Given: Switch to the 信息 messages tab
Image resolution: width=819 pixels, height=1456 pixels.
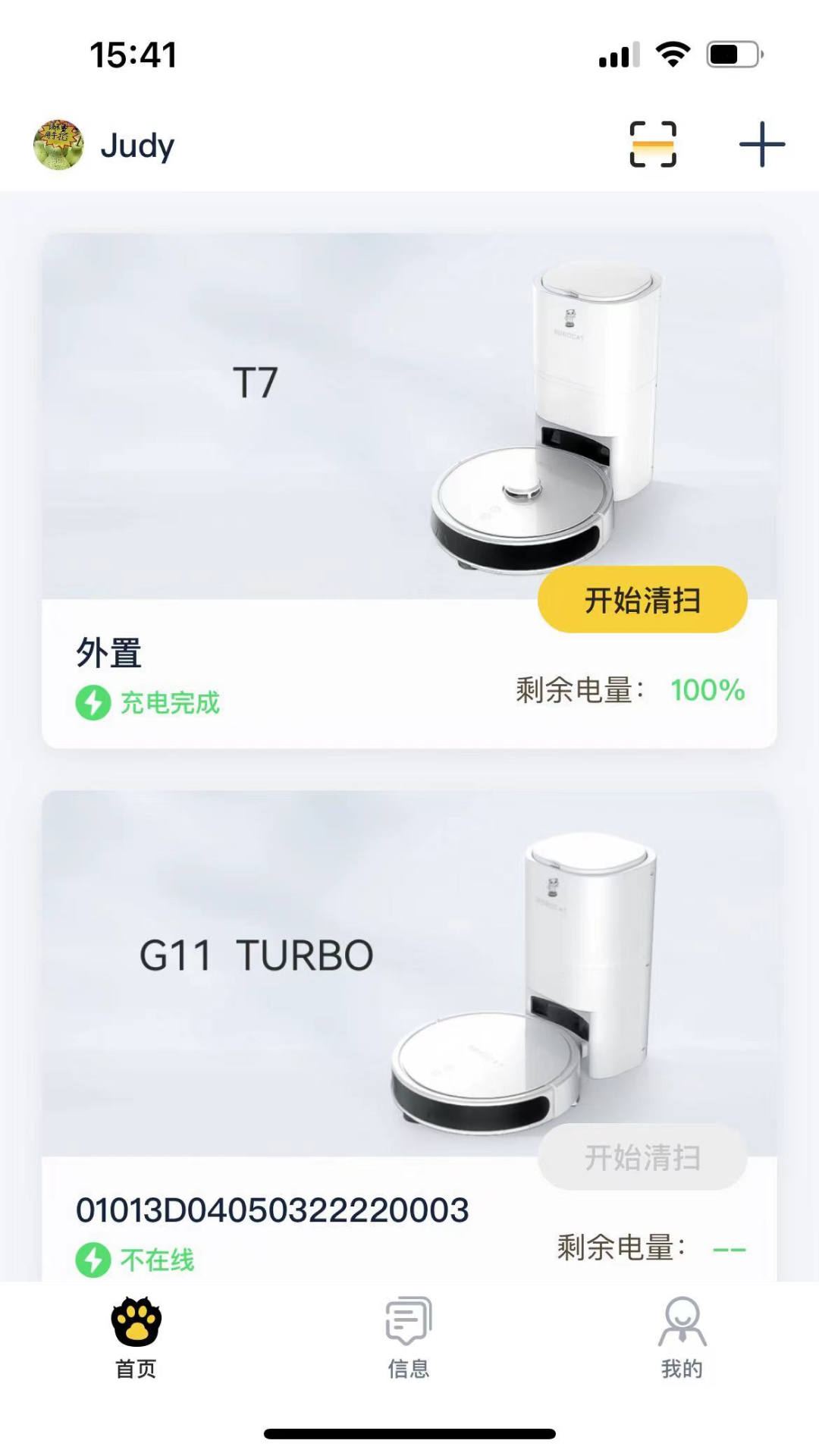Looking at the screenshot, I should coord(409,1337).
